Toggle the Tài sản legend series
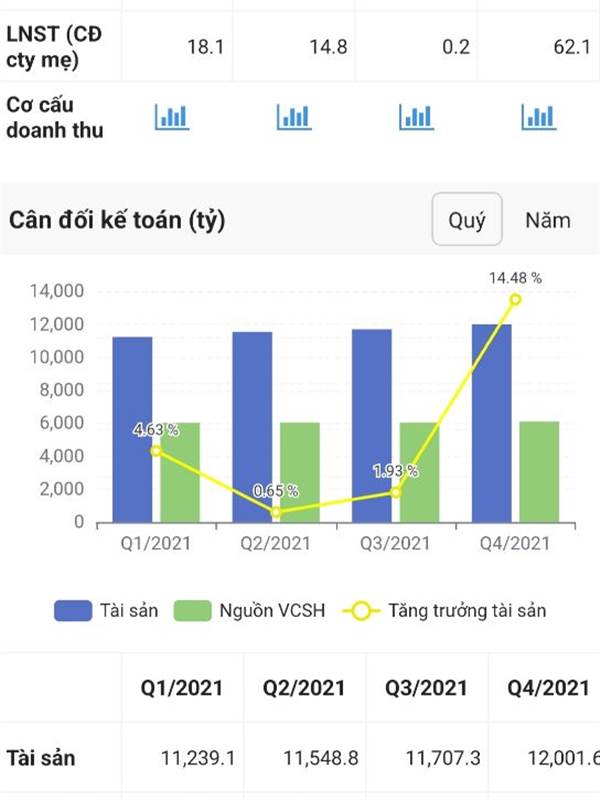 (x=106, y=611)
